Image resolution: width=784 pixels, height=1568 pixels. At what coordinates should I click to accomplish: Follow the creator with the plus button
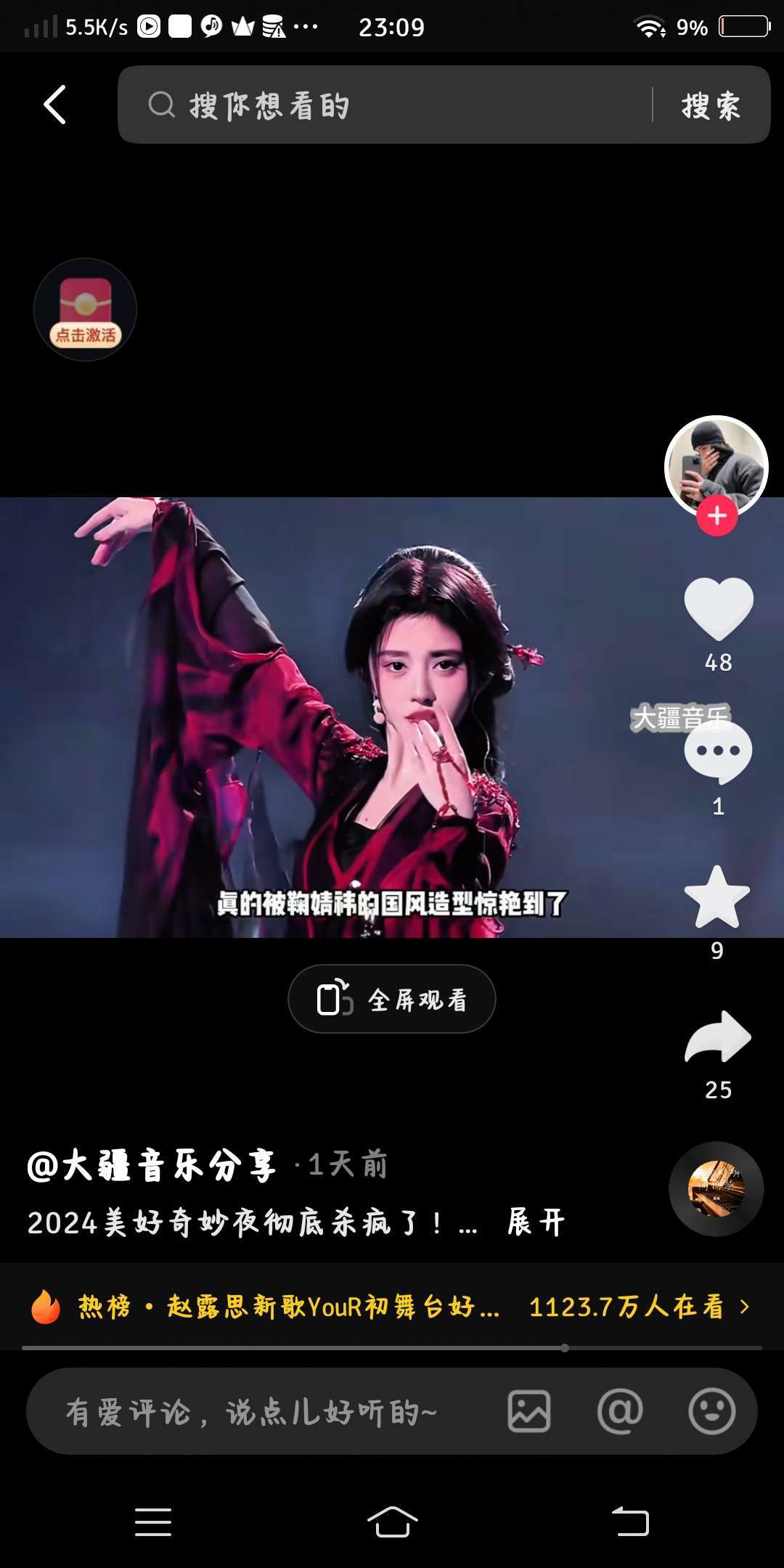click(x=717, y=516)
